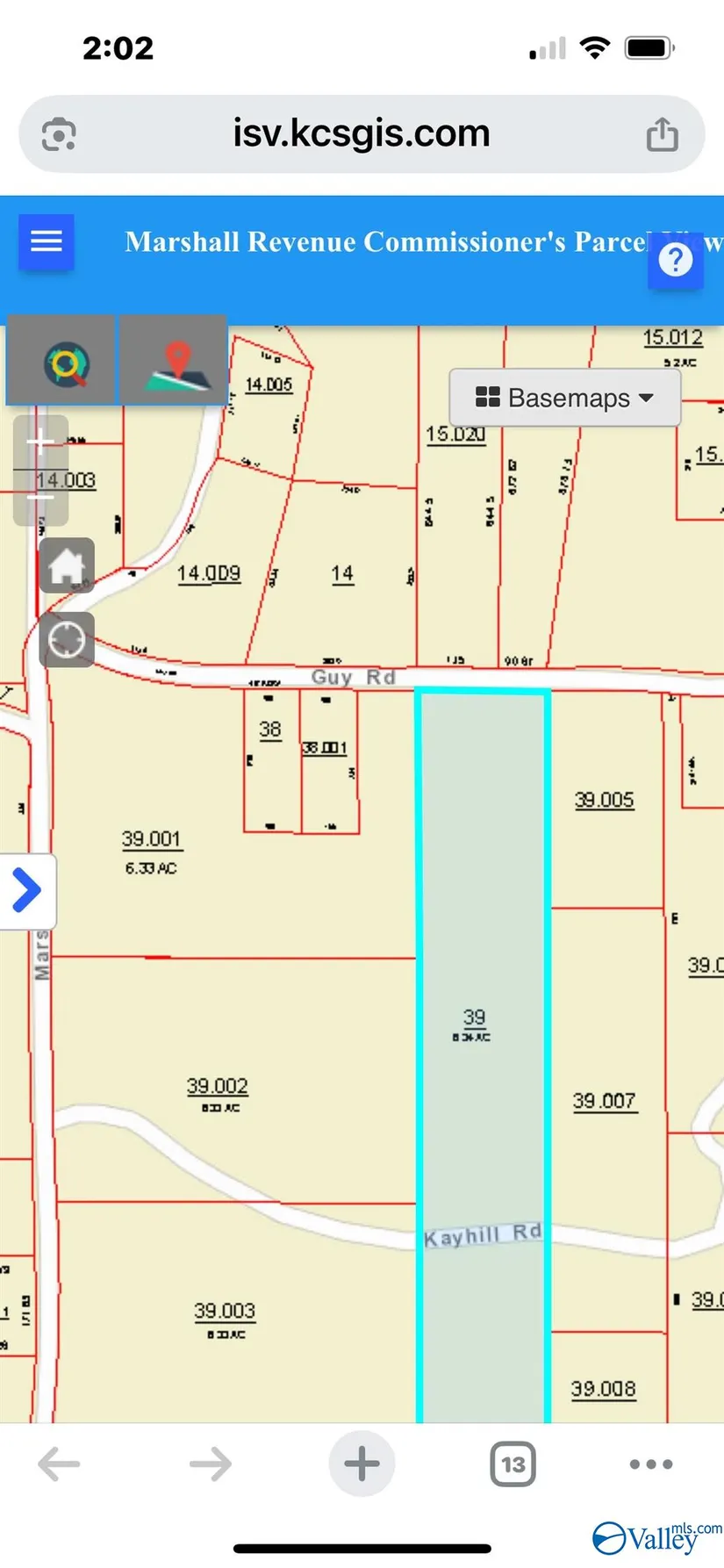Share the page from address bar
Screen dimensions: 724x1568
(662, 134)
